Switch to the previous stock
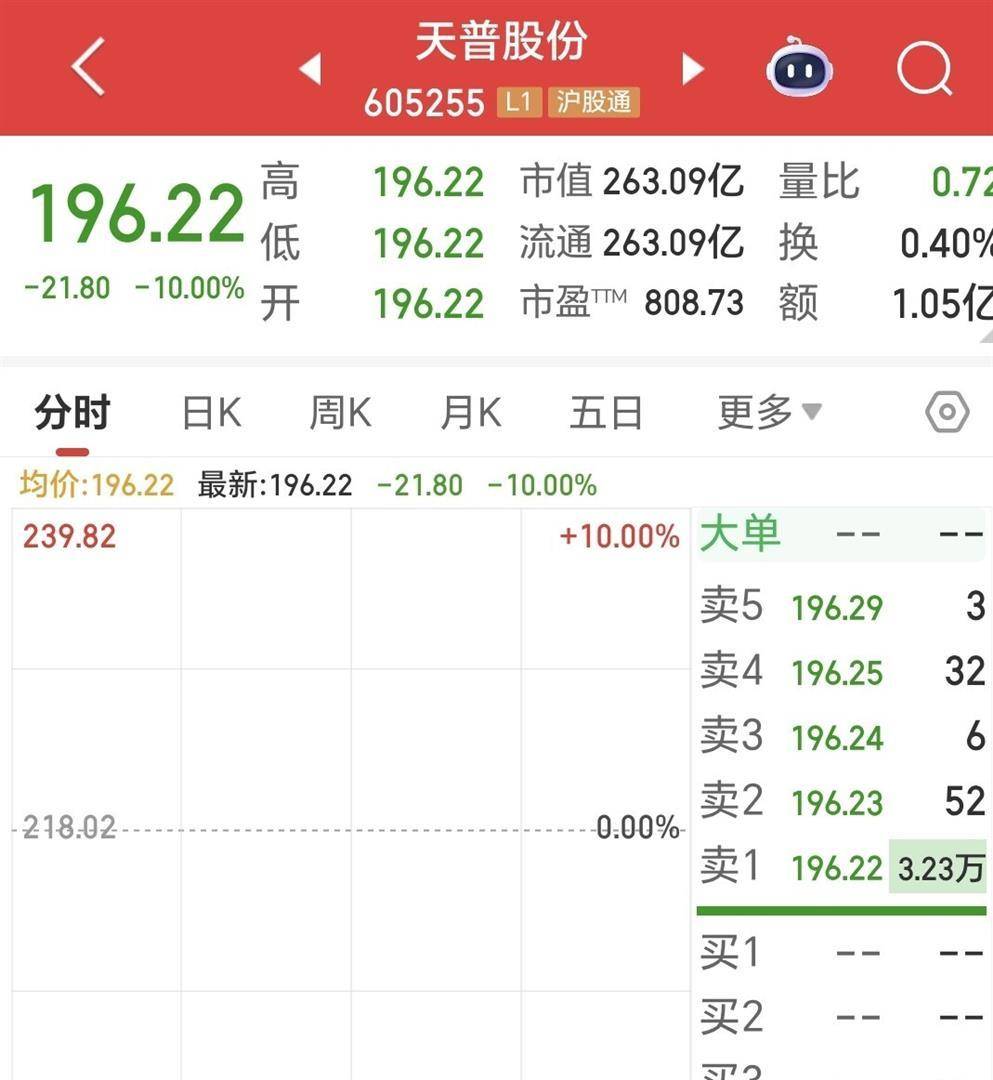This screenshot has height=1080, width=993. point(310,69)
